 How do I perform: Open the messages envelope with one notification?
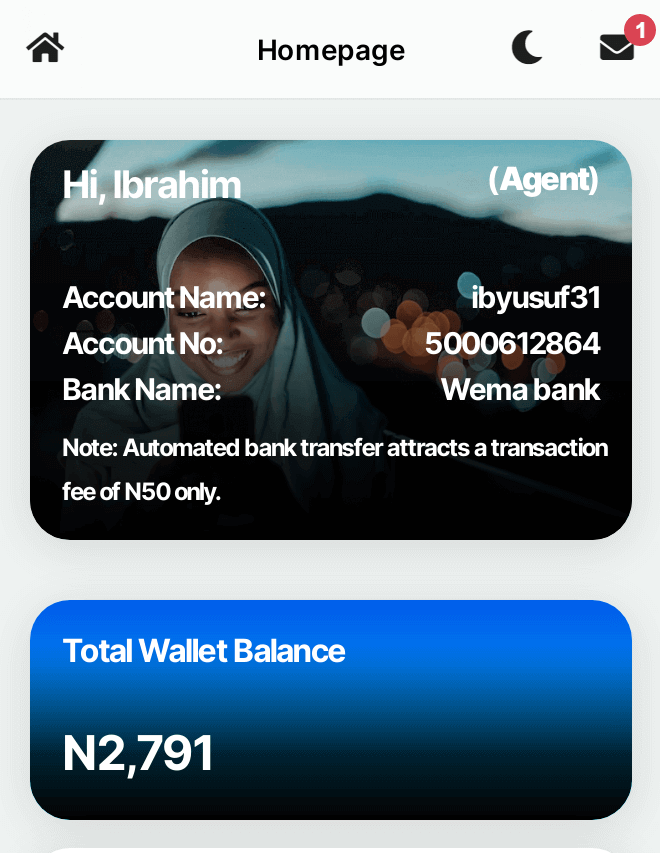click(x=617, y=48)
